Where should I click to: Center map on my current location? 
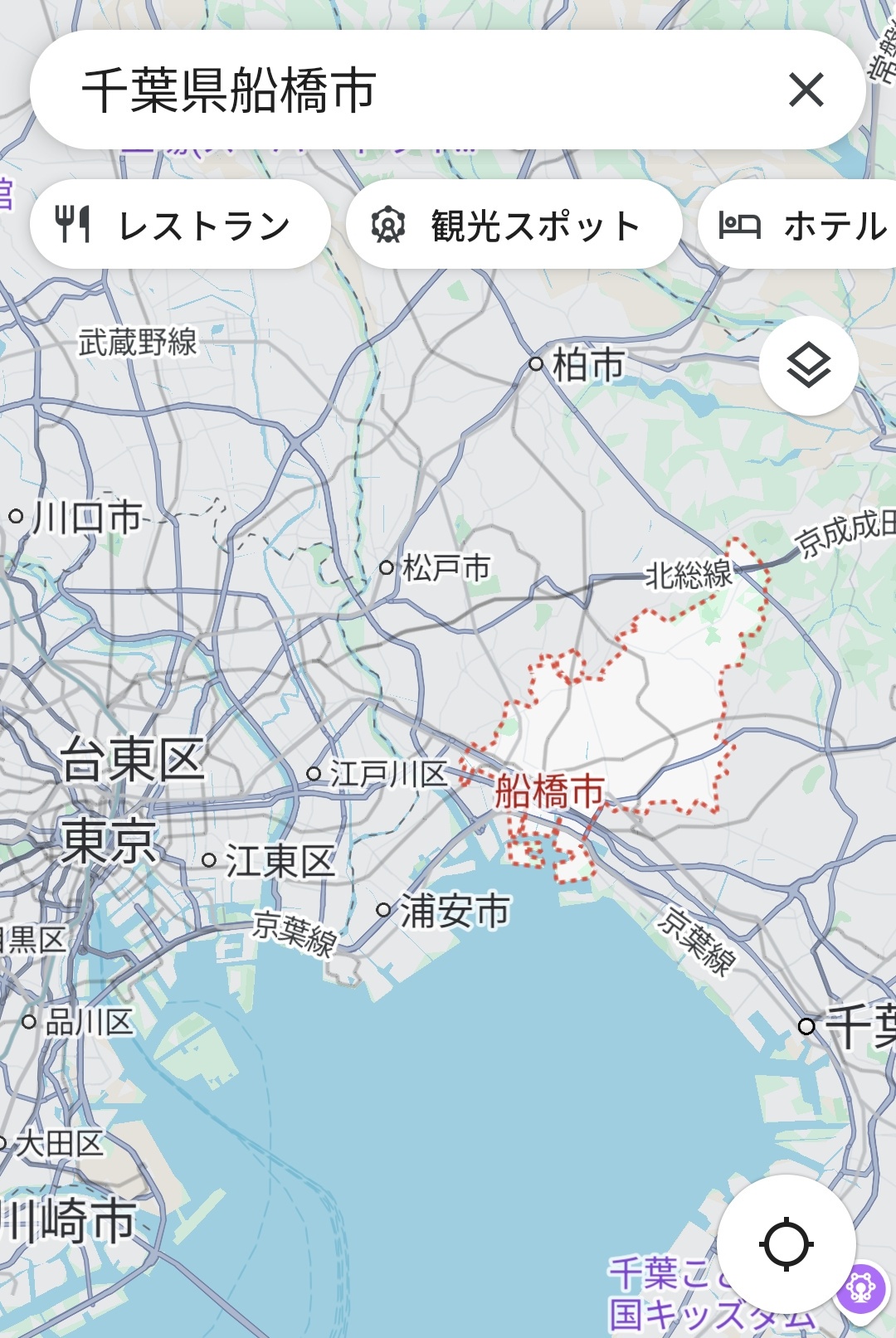pos(786,1243)
